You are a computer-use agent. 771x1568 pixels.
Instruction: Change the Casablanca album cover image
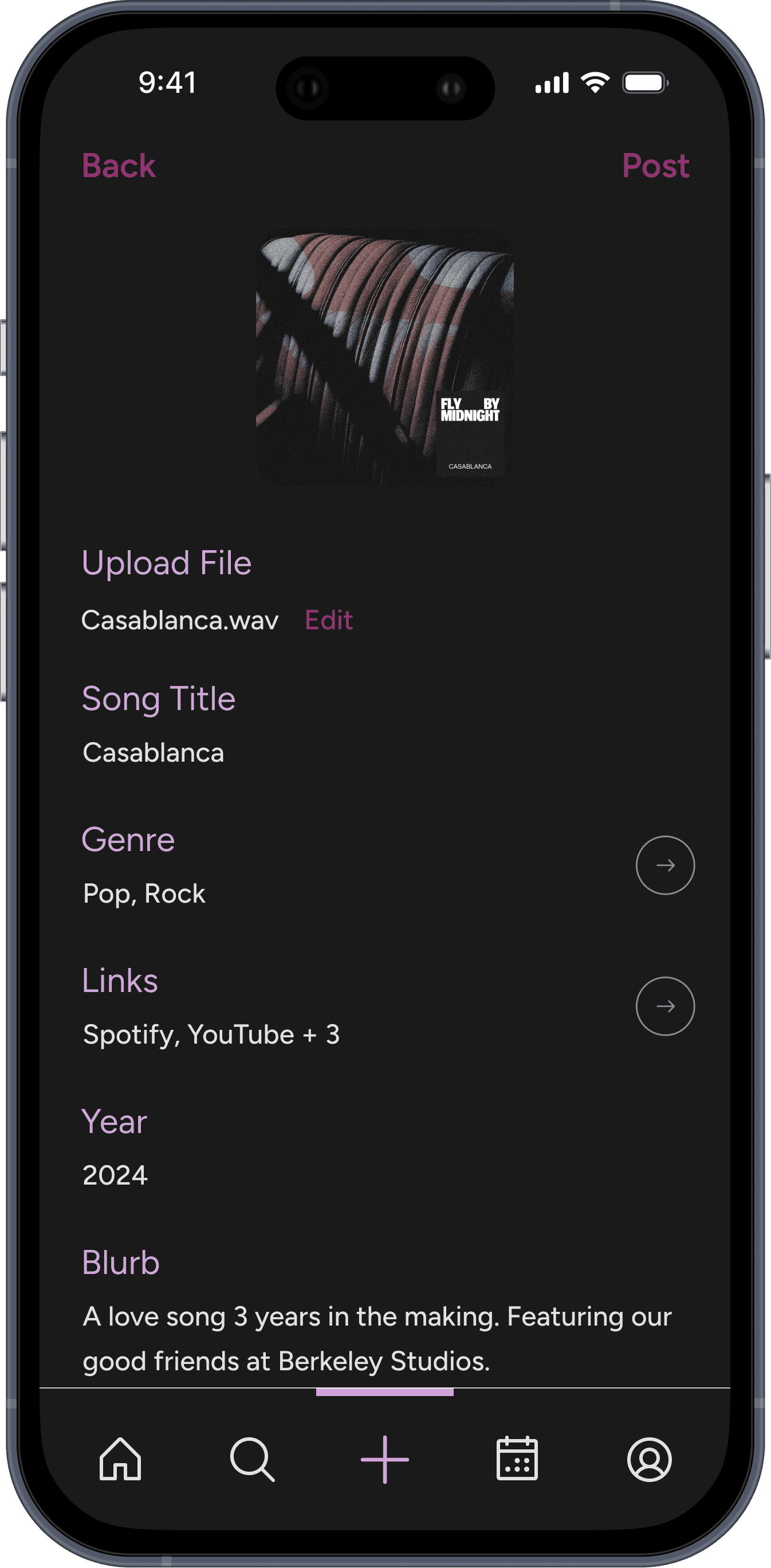coord(384,357)
